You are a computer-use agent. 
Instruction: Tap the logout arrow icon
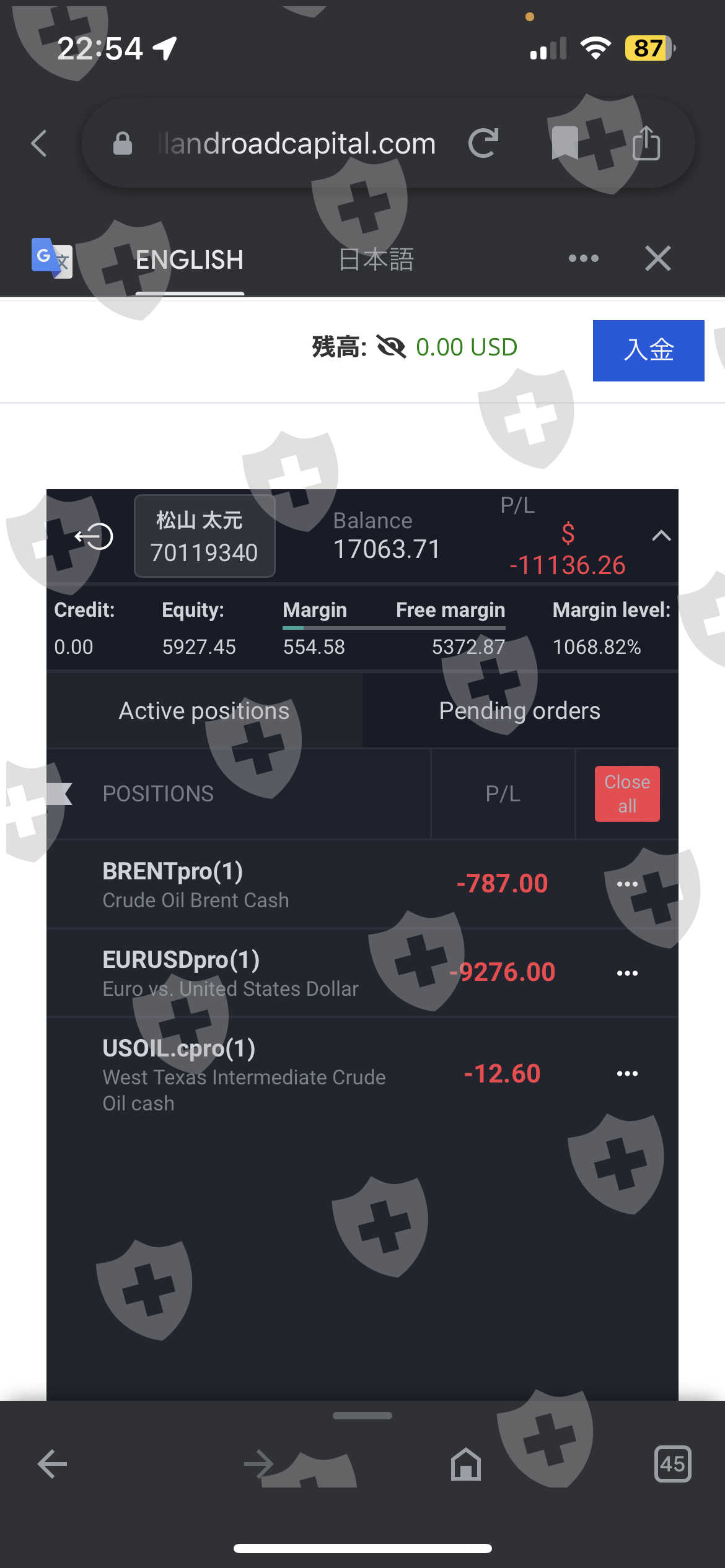point(94,536)
